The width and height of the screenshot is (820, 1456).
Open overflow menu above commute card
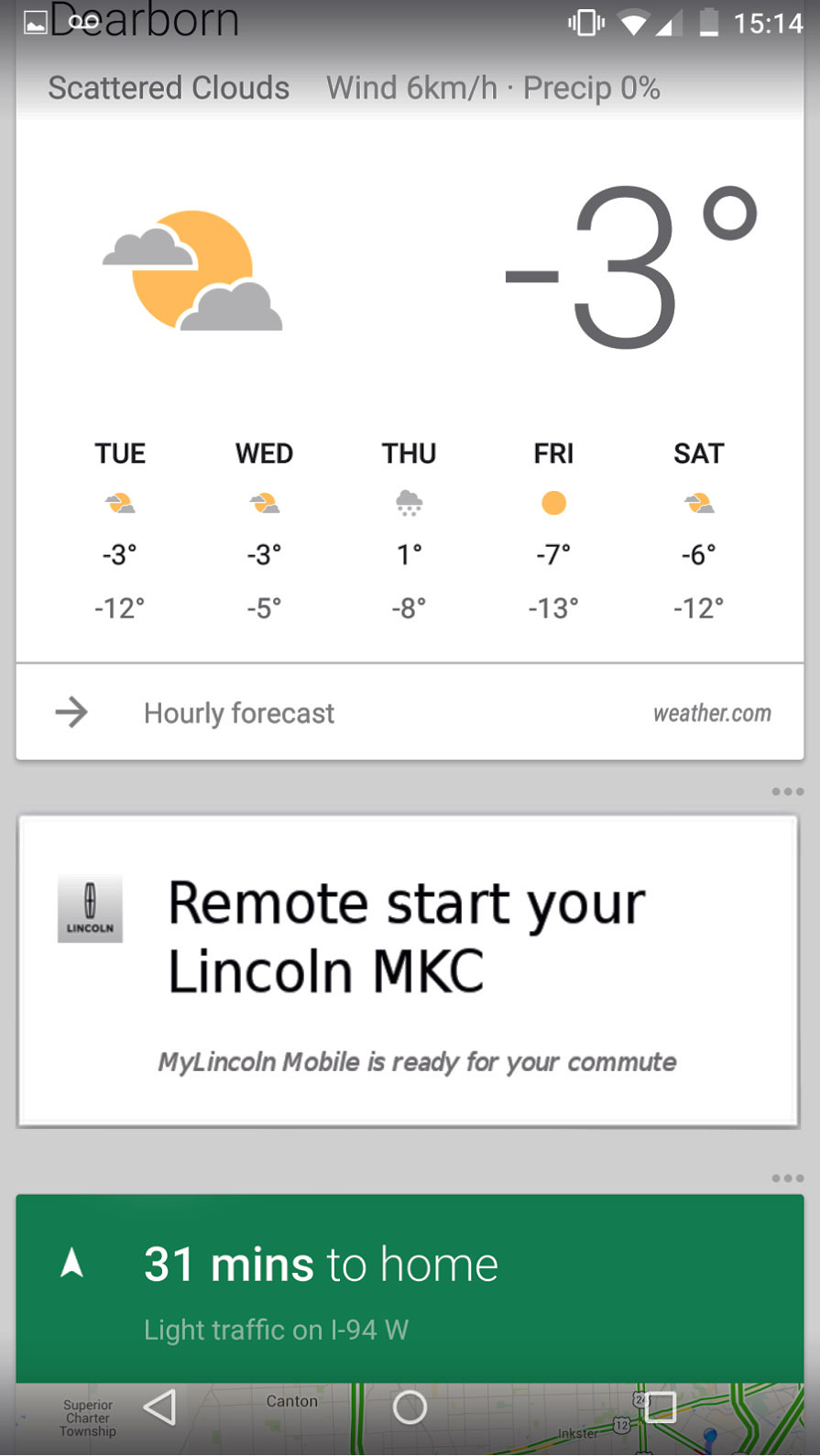point(787,1178)
